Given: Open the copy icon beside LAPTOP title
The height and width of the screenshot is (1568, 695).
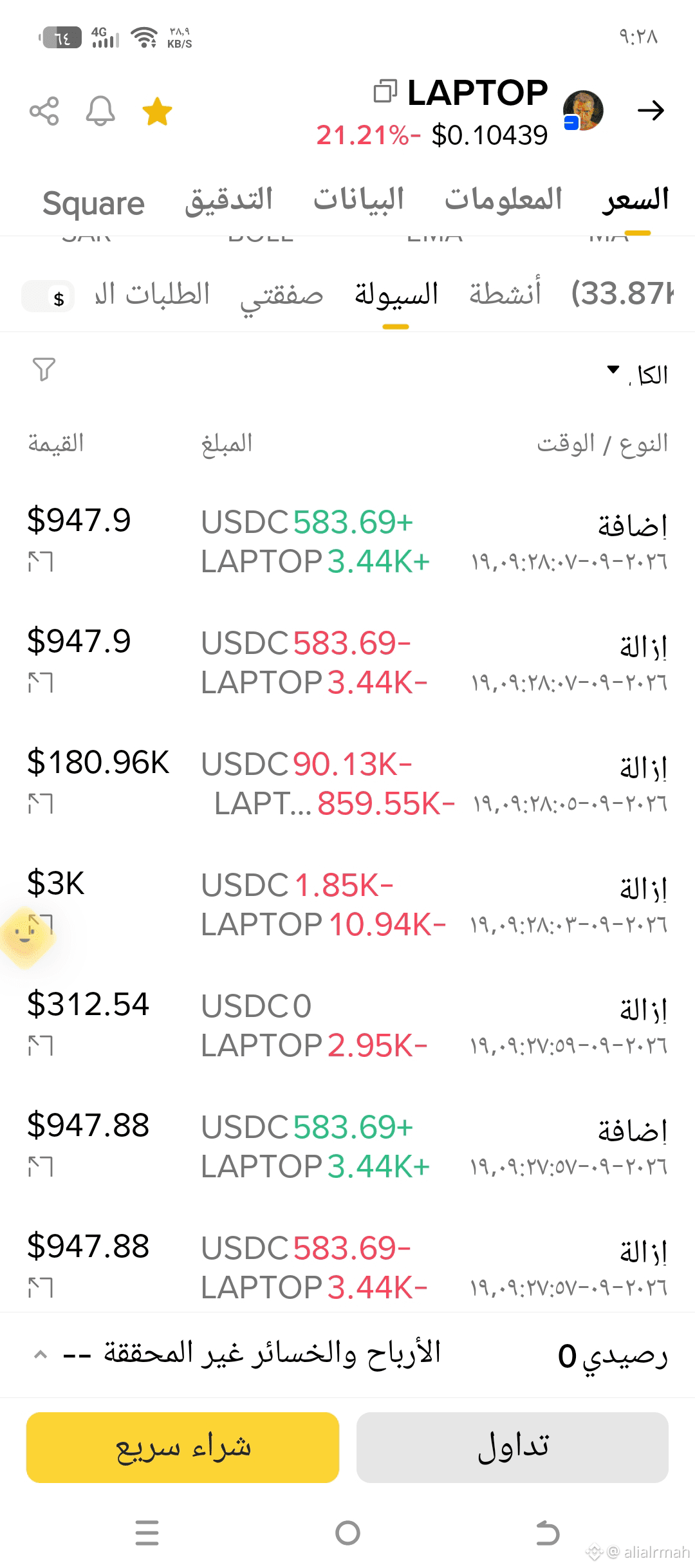Looking at the screenshot, I should [x=385, y=91].
